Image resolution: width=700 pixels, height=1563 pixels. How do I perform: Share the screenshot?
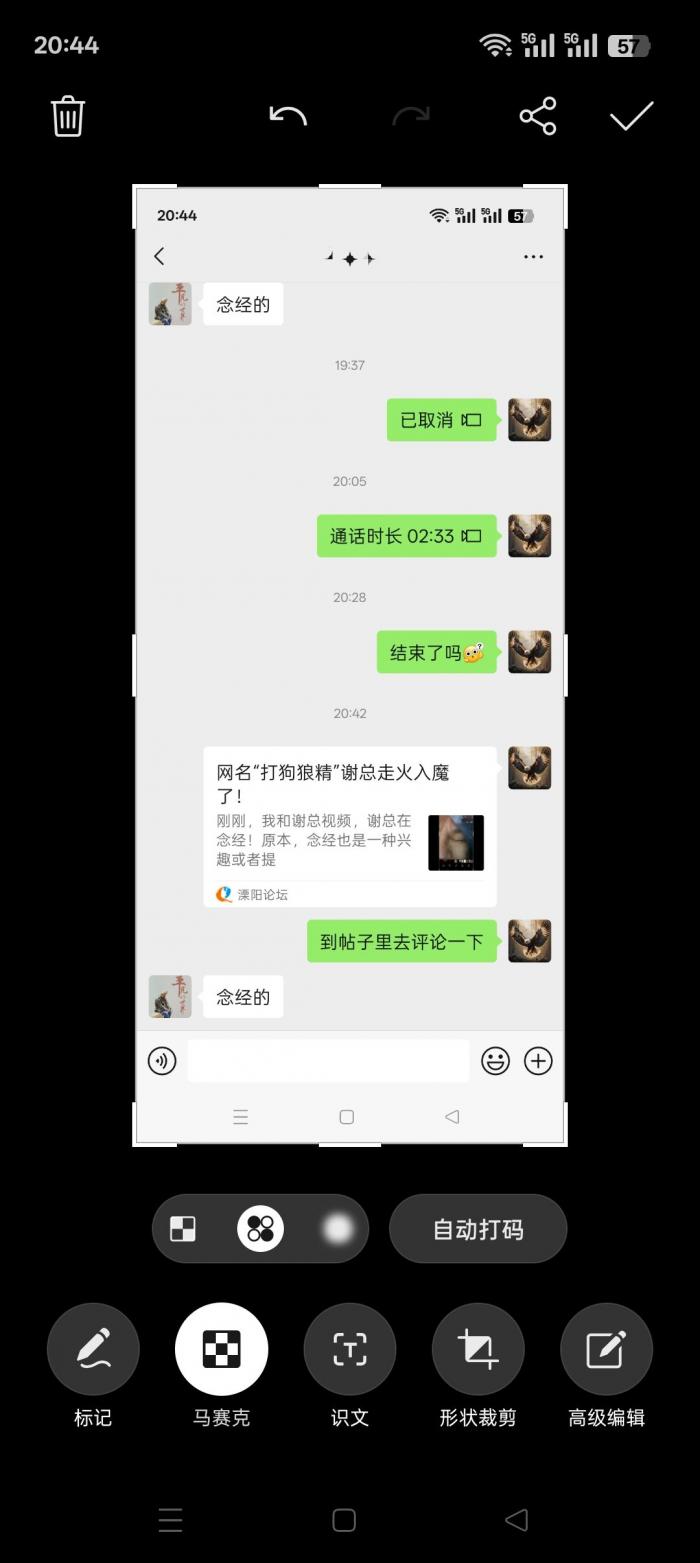click(x=537, y=116)
